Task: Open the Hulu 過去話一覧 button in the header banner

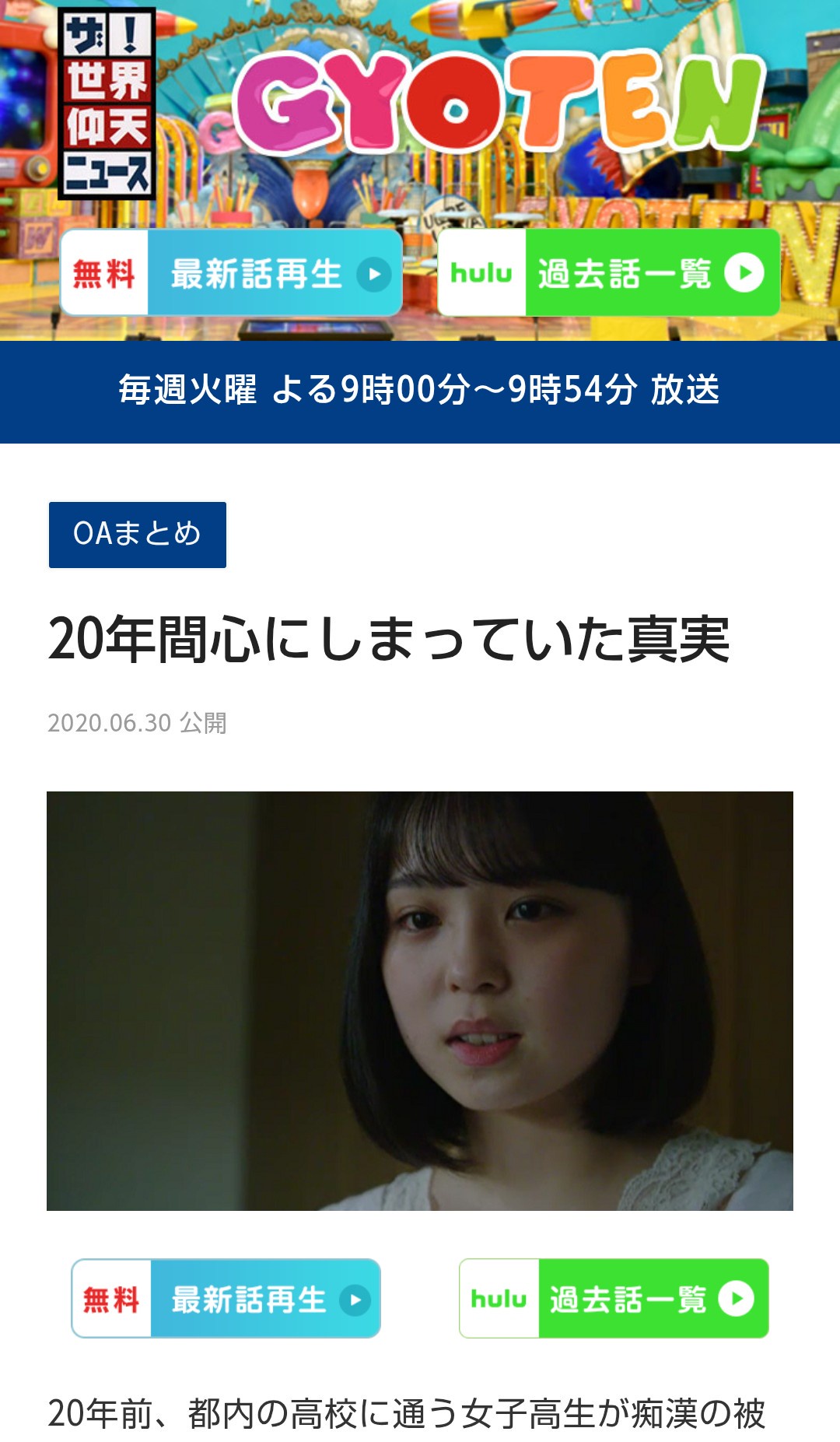Action: click(609, 273)
